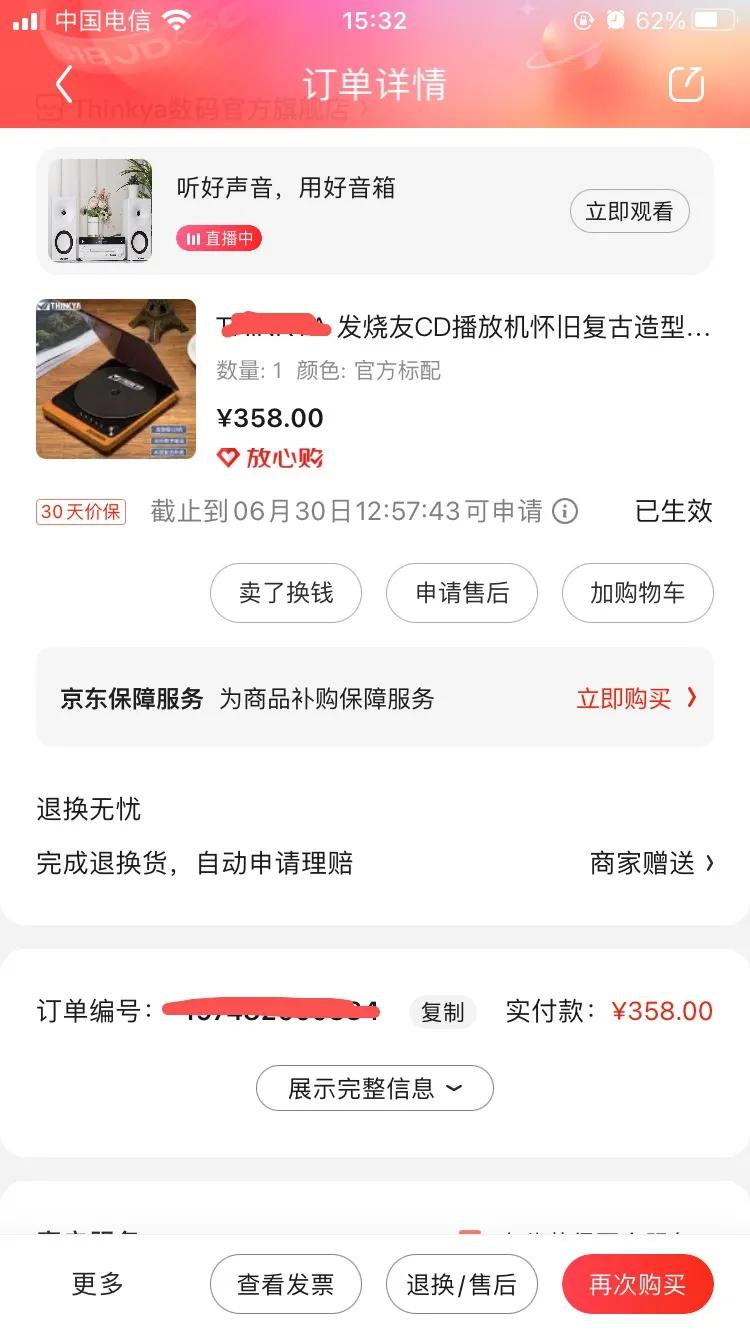The image size is (750, 1334).
Task: Tap the back arrow to leave order details
Action: (64, 84)
